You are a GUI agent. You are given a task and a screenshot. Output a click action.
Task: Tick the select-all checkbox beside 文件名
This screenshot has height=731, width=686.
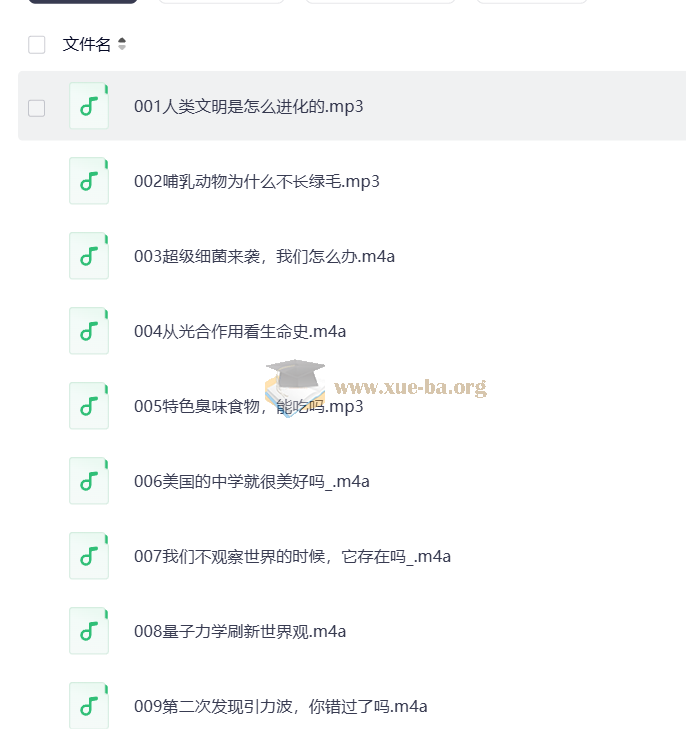(37, 44)
